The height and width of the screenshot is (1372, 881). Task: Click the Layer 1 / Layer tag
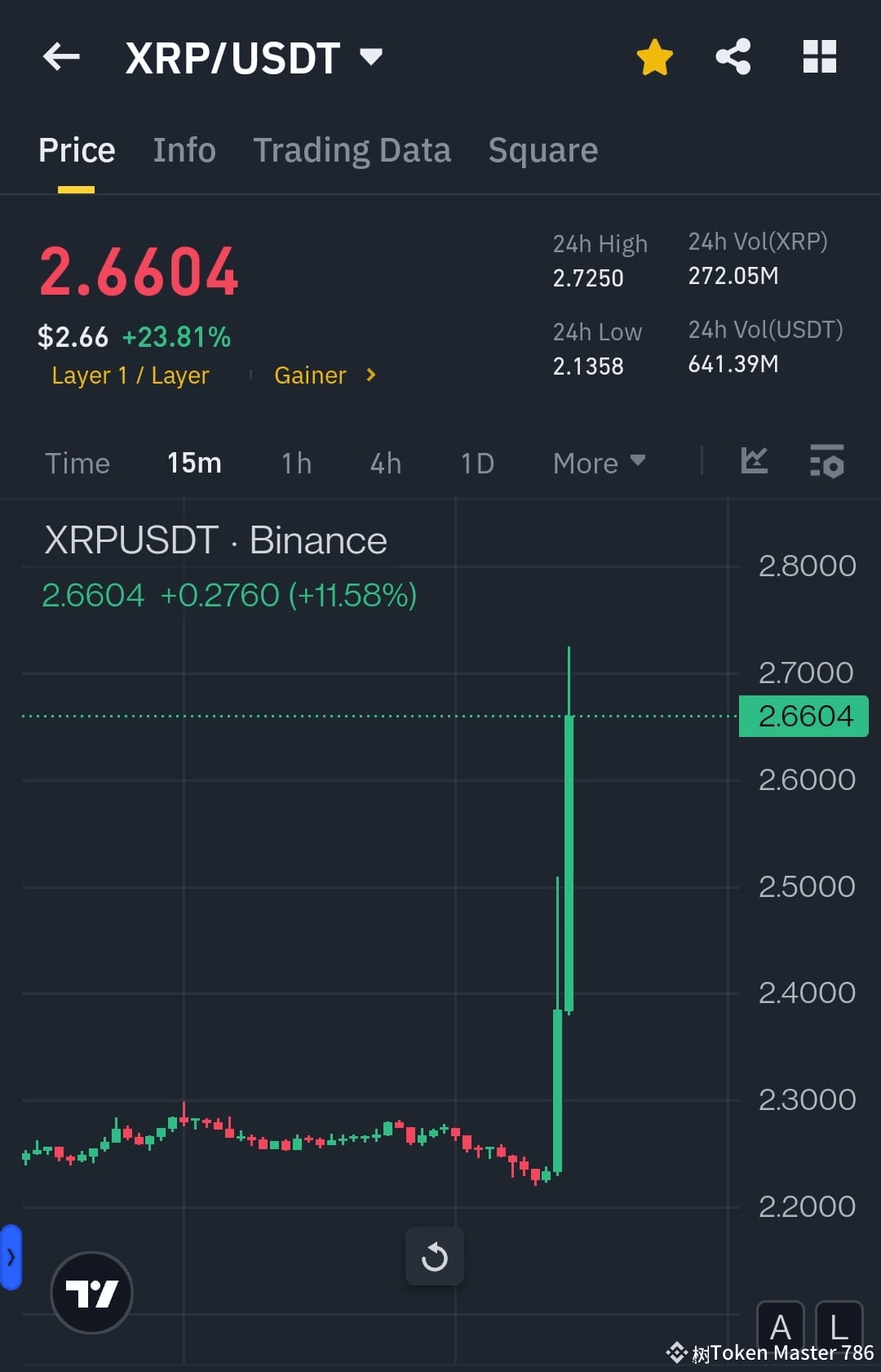point(130,375)
